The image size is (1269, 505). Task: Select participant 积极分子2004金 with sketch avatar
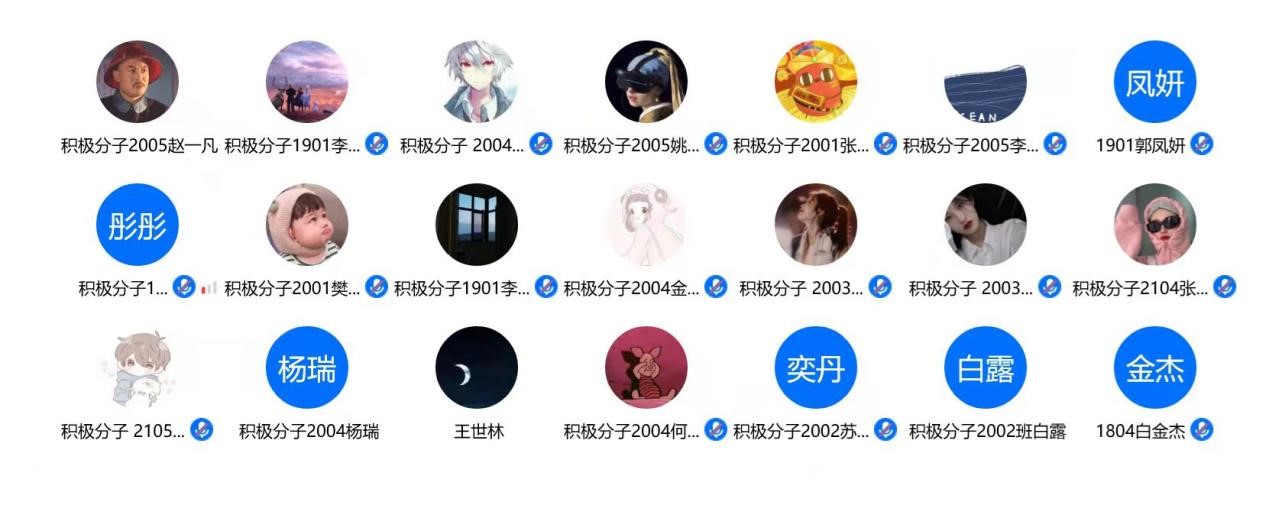tap(646, 225)
